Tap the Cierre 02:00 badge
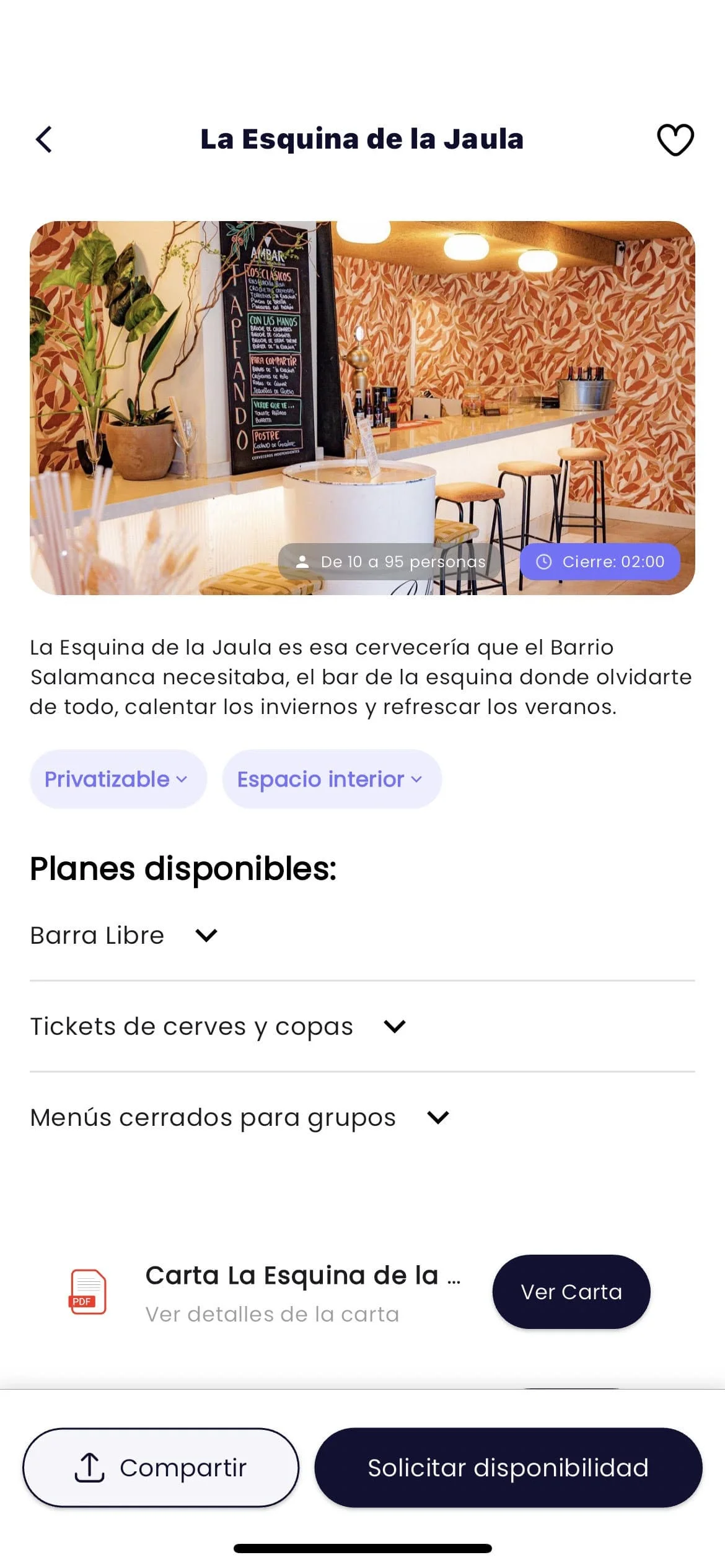The height and width of the screenshot is (1568, 725). click(600, 562)
